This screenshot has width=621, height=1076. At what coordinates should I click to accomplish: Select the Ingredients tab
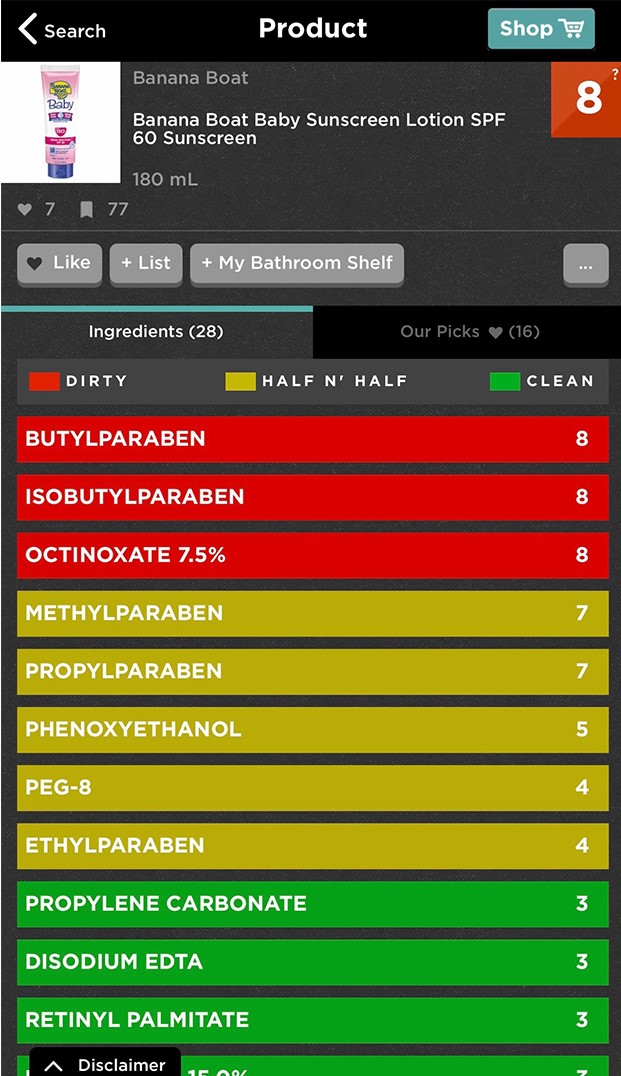pyautogui.click(x=156, y=332)
